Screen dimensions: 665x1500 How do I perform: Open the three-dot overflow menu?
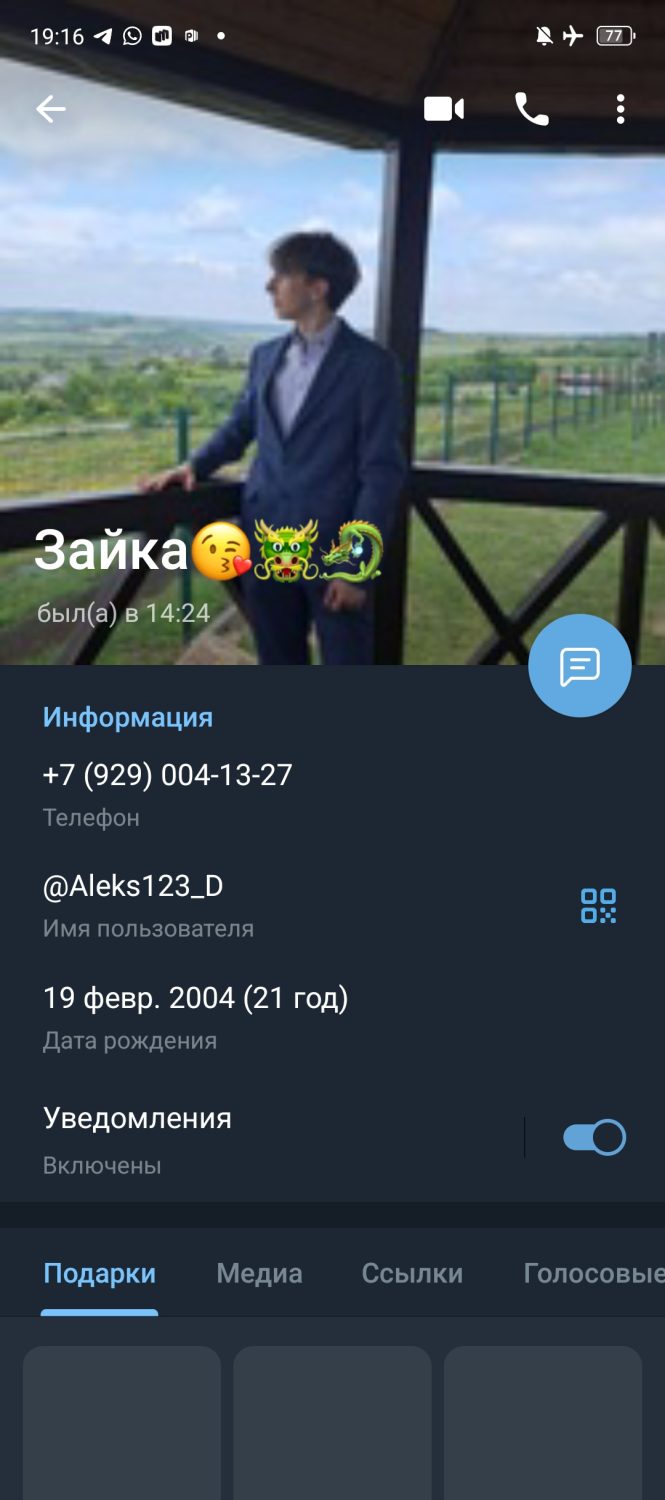click(620, 109)
